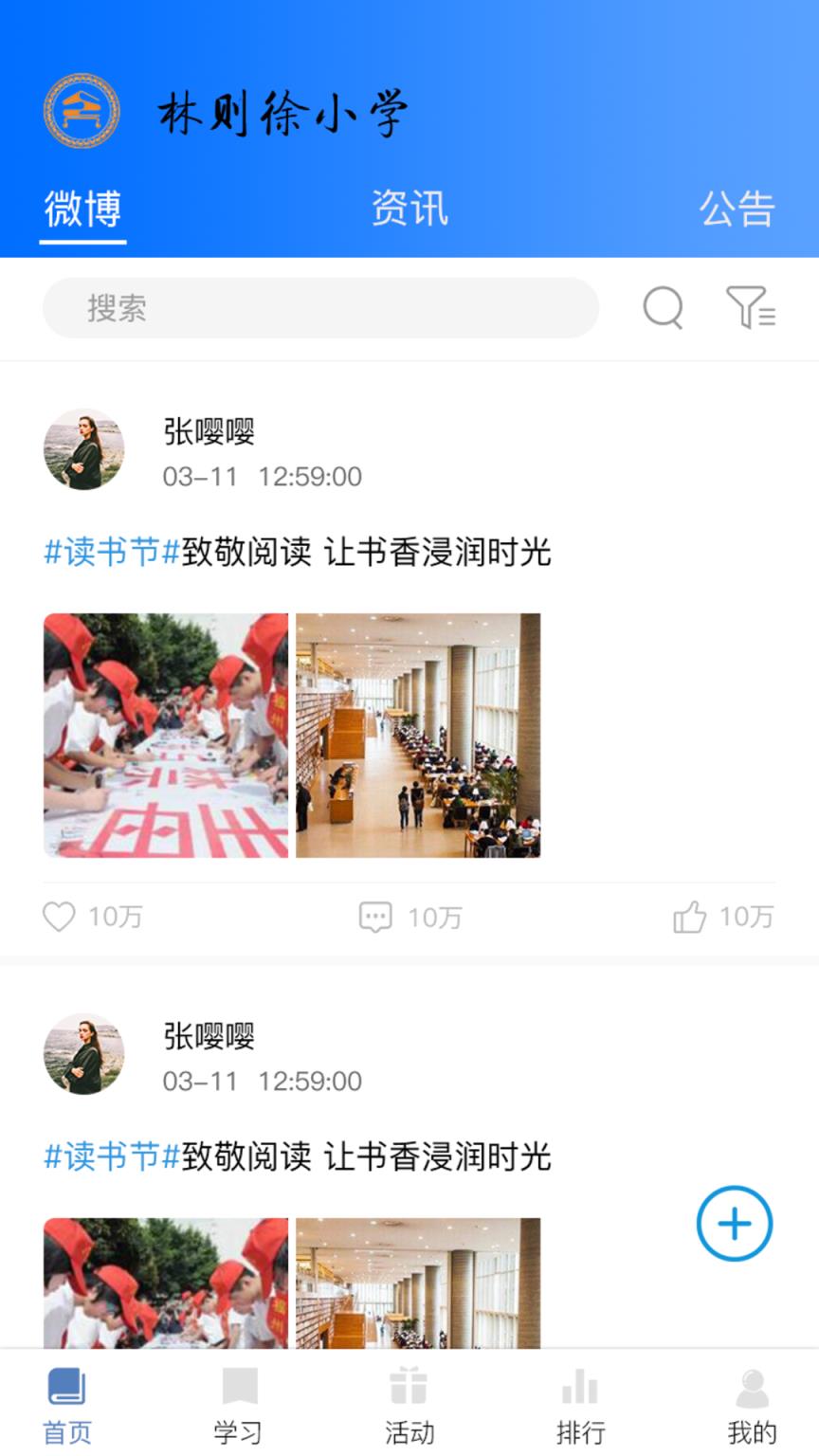Click inside the 搜索 search field
819x1456 pixels.
322,308
